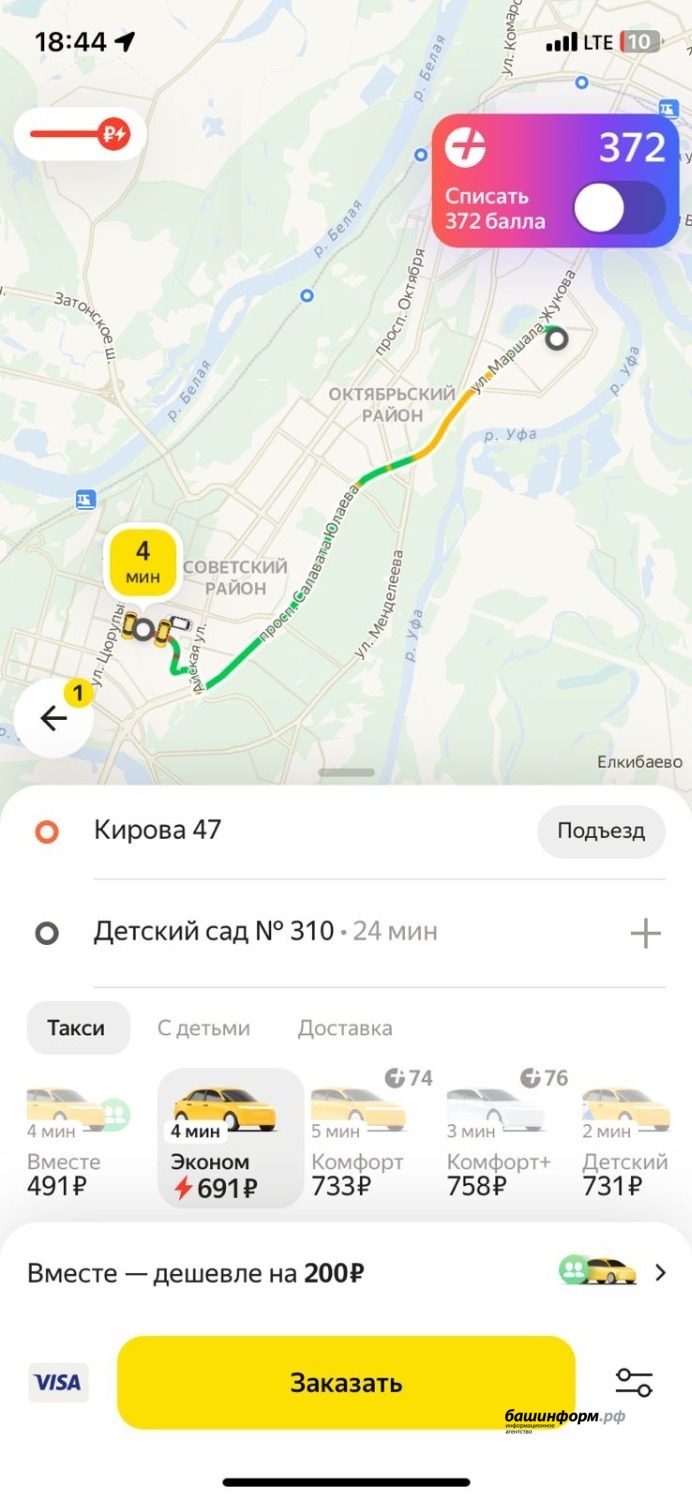Image resolution: width=692 pixels, height=1500 pixels.
Task: Select the Эконом tariff for 691₽
Action: 230,1140
